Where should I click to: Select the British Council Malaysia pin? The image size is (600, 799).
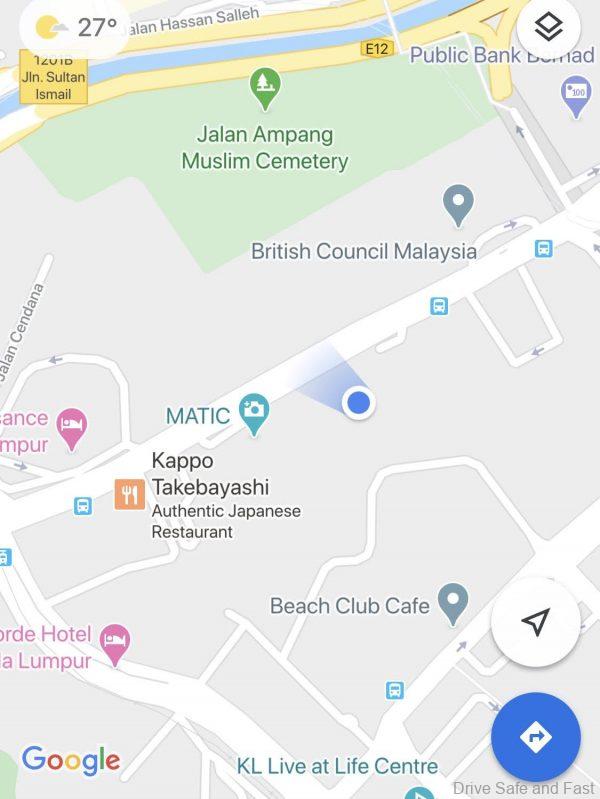(x=458, y=205)
